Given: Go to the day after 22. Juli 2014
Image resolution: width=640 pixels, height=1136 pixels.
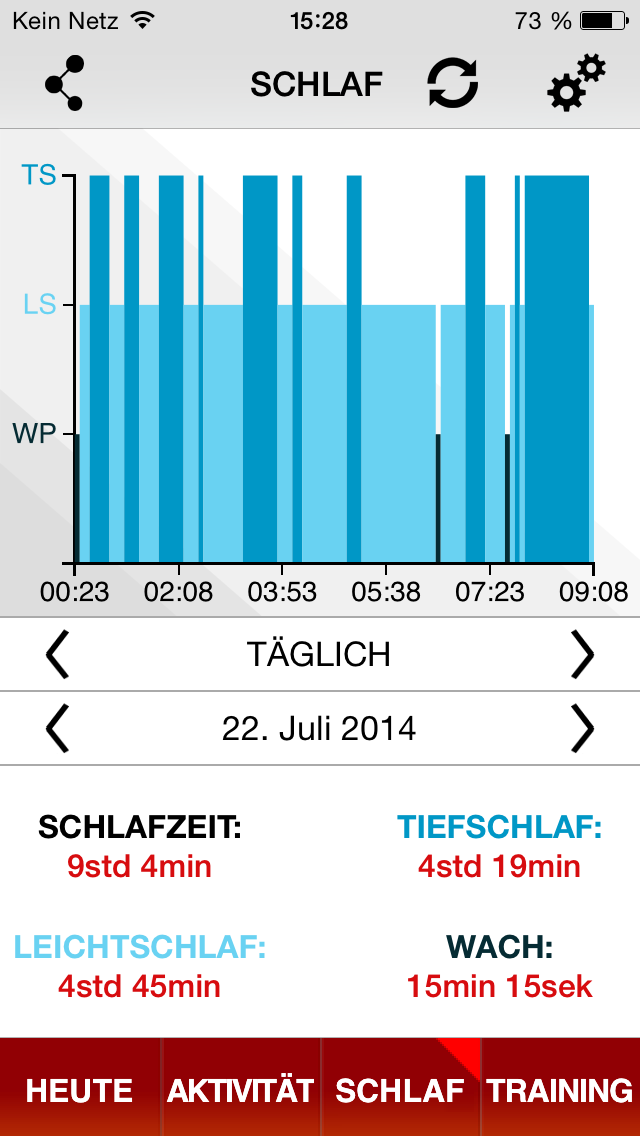Looking at the screenshot, I should (582, 729).
